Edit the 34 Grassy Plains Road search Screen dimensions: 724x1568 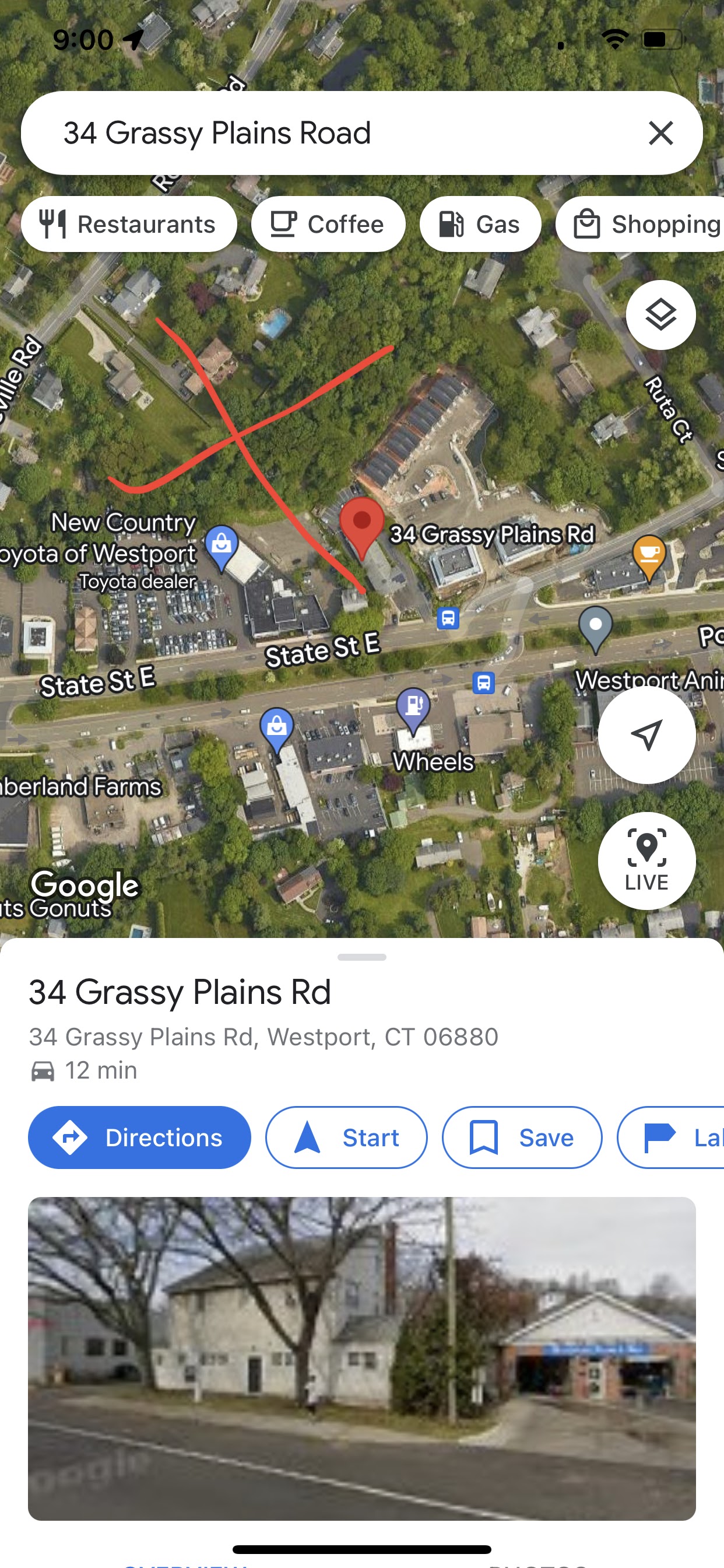[x=304, y=132]
